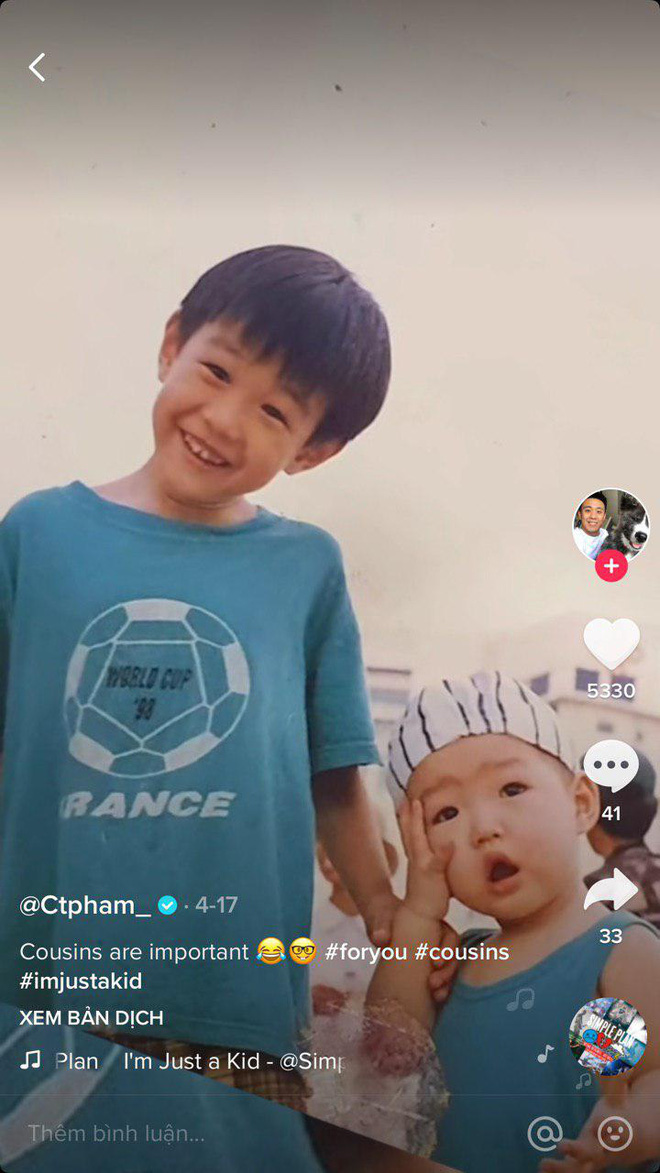Open the creator's profile picture

click(610, 525)
